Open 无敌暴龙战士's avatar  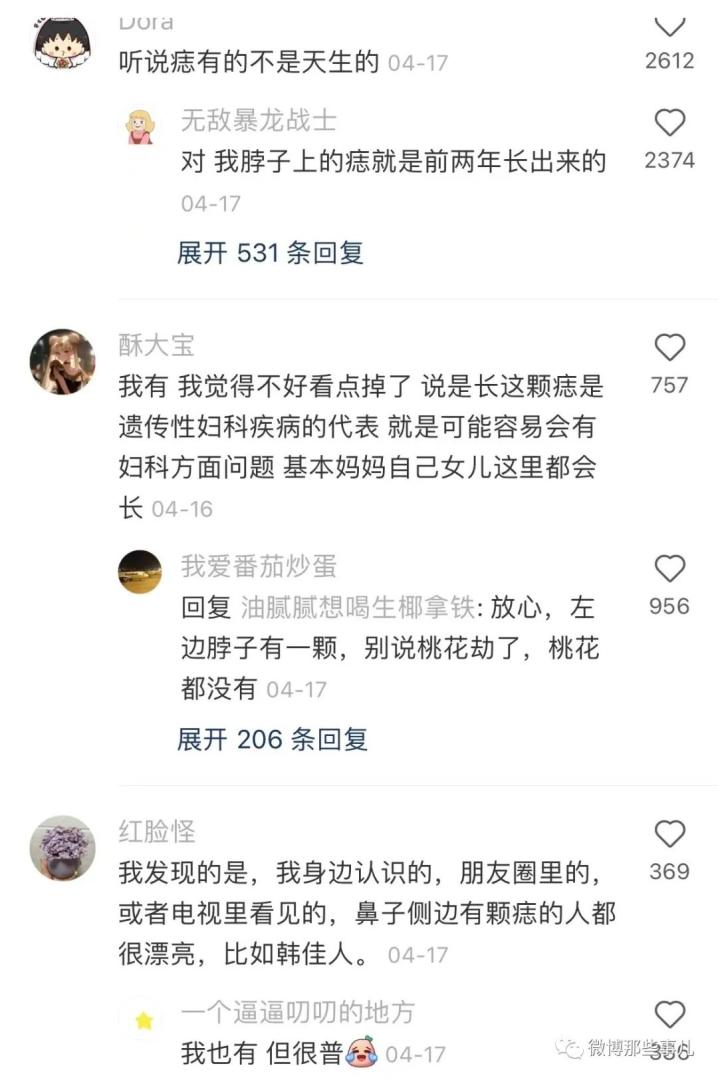tap(140, 127)
